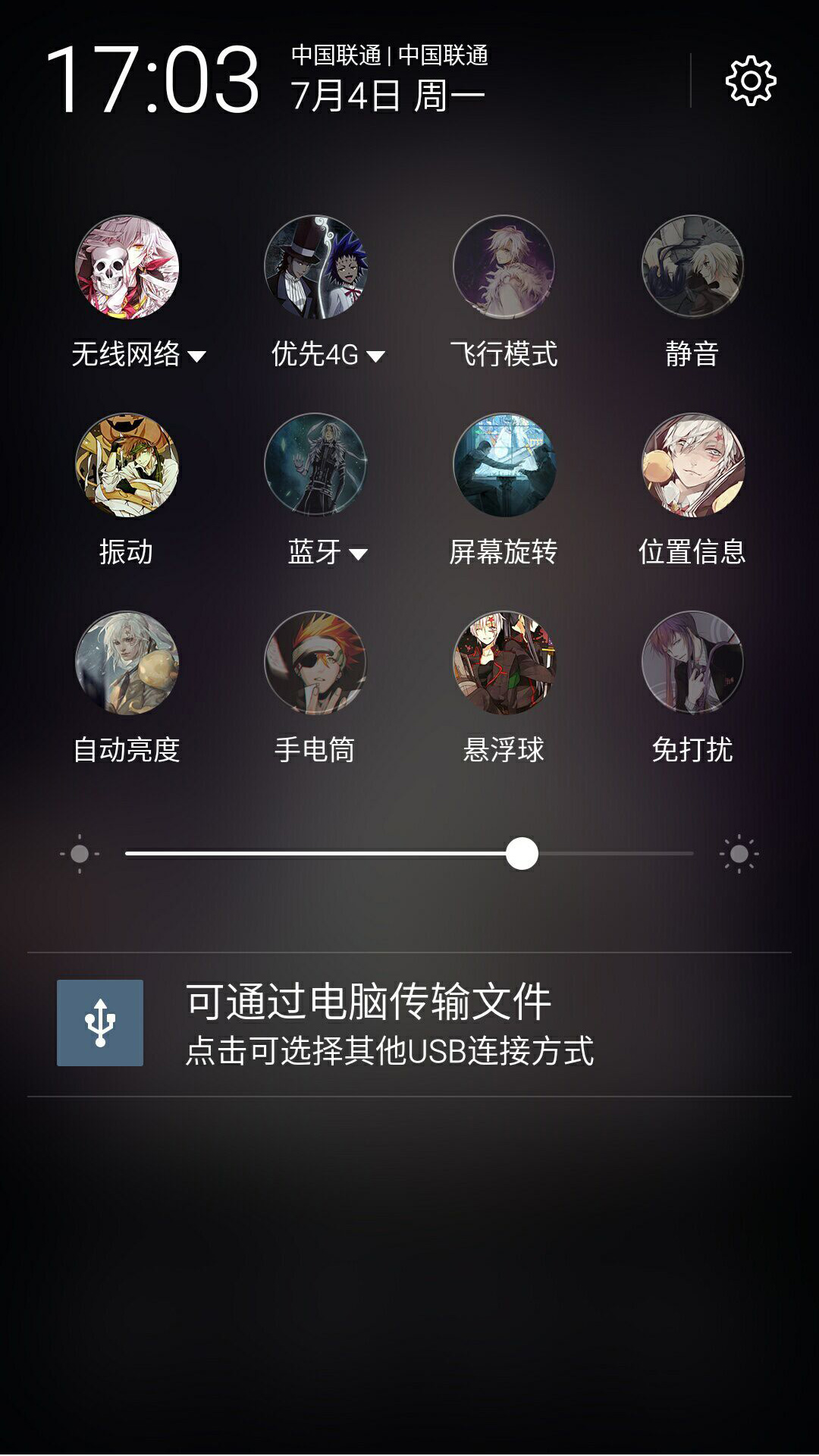Toggle 振动 vibration mode
Image resolution: width=819 pixels, height=1456 pixels.
point(127,465)
